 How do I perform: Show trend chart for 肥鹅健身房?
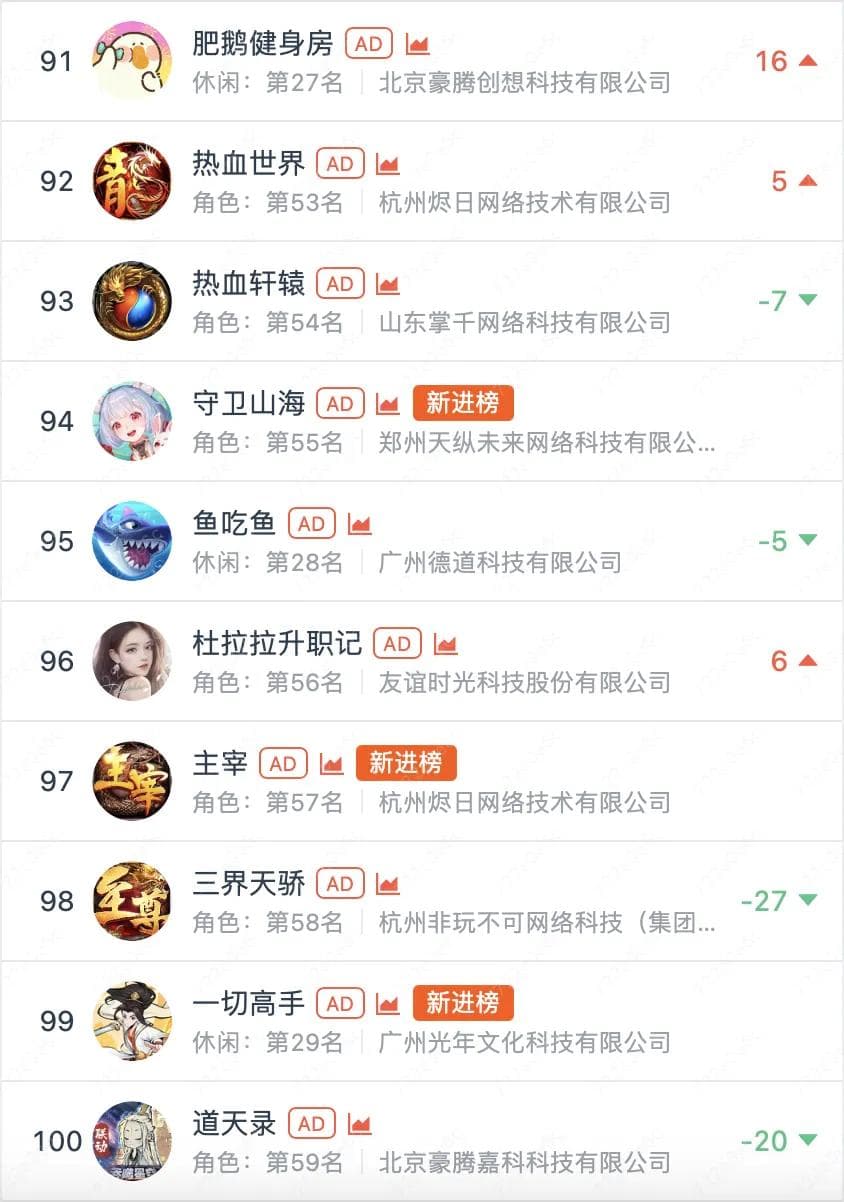click(417, 45)
